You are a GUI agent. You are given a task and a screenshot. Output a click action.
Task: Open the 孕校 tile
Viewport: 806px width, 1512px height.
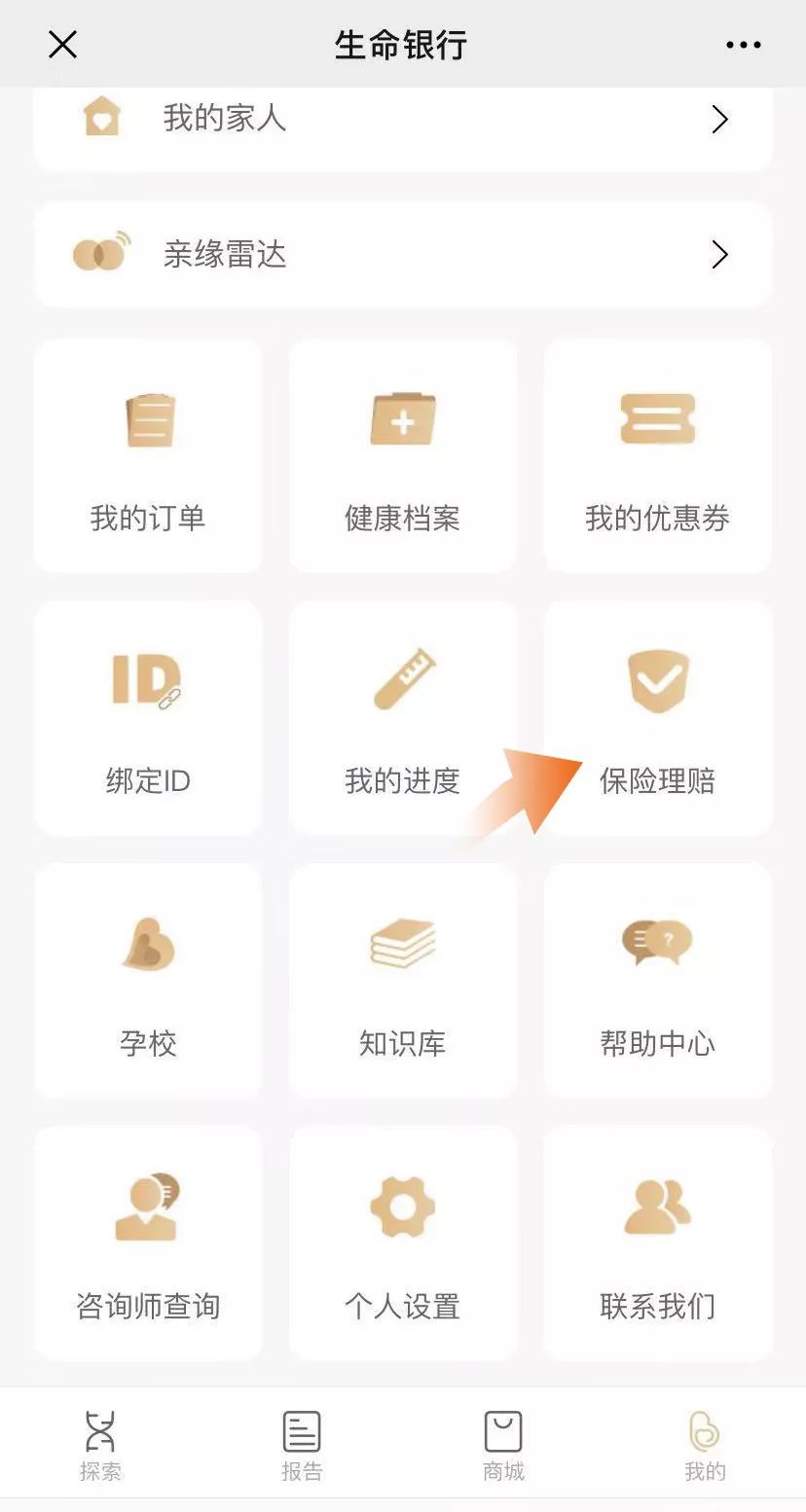coord(148,981)
